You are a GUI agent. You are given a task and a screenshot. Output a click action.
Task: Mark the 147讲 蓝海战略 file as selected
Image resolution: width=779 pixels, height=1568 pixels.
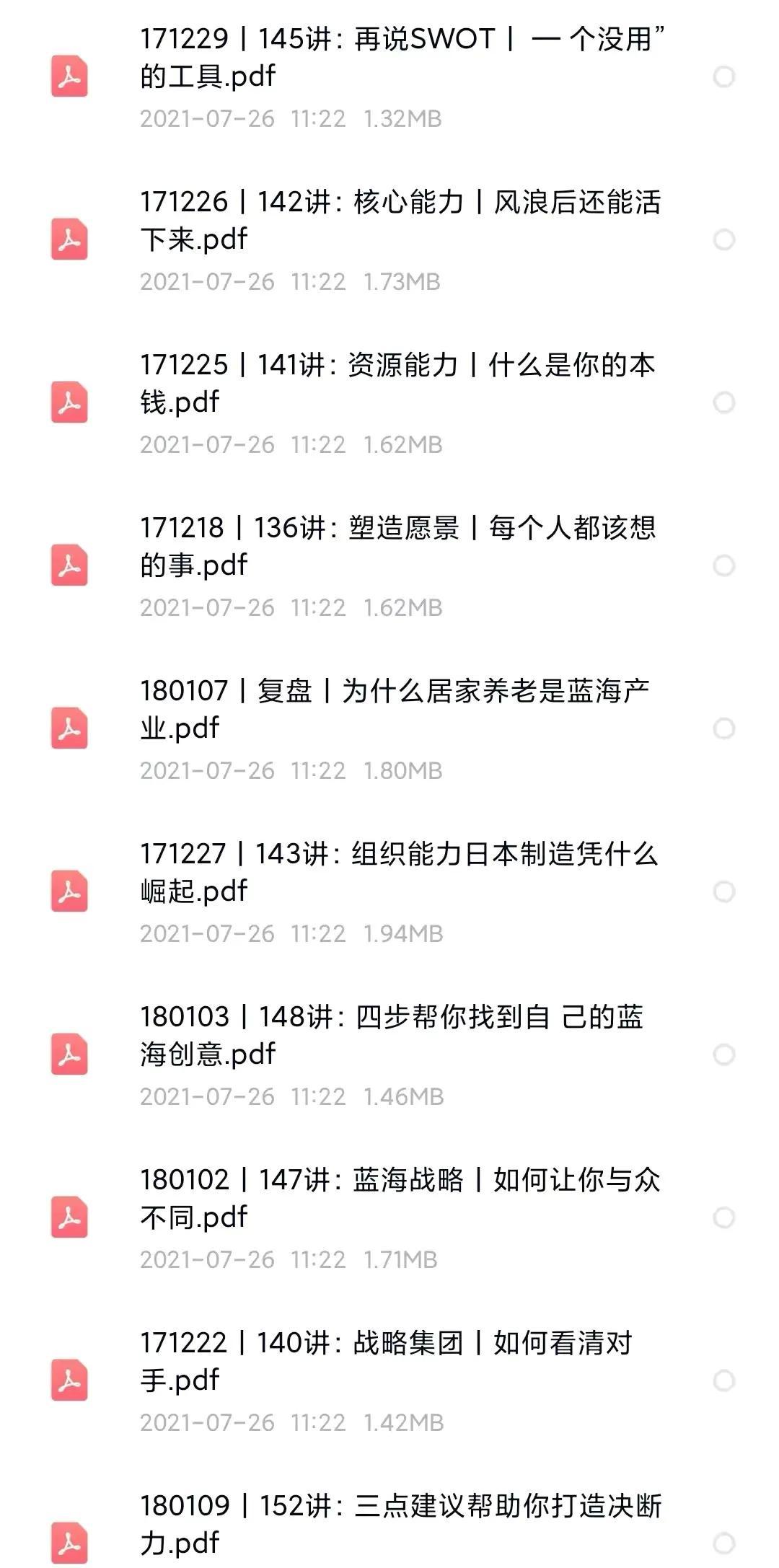pos(723,1218)
